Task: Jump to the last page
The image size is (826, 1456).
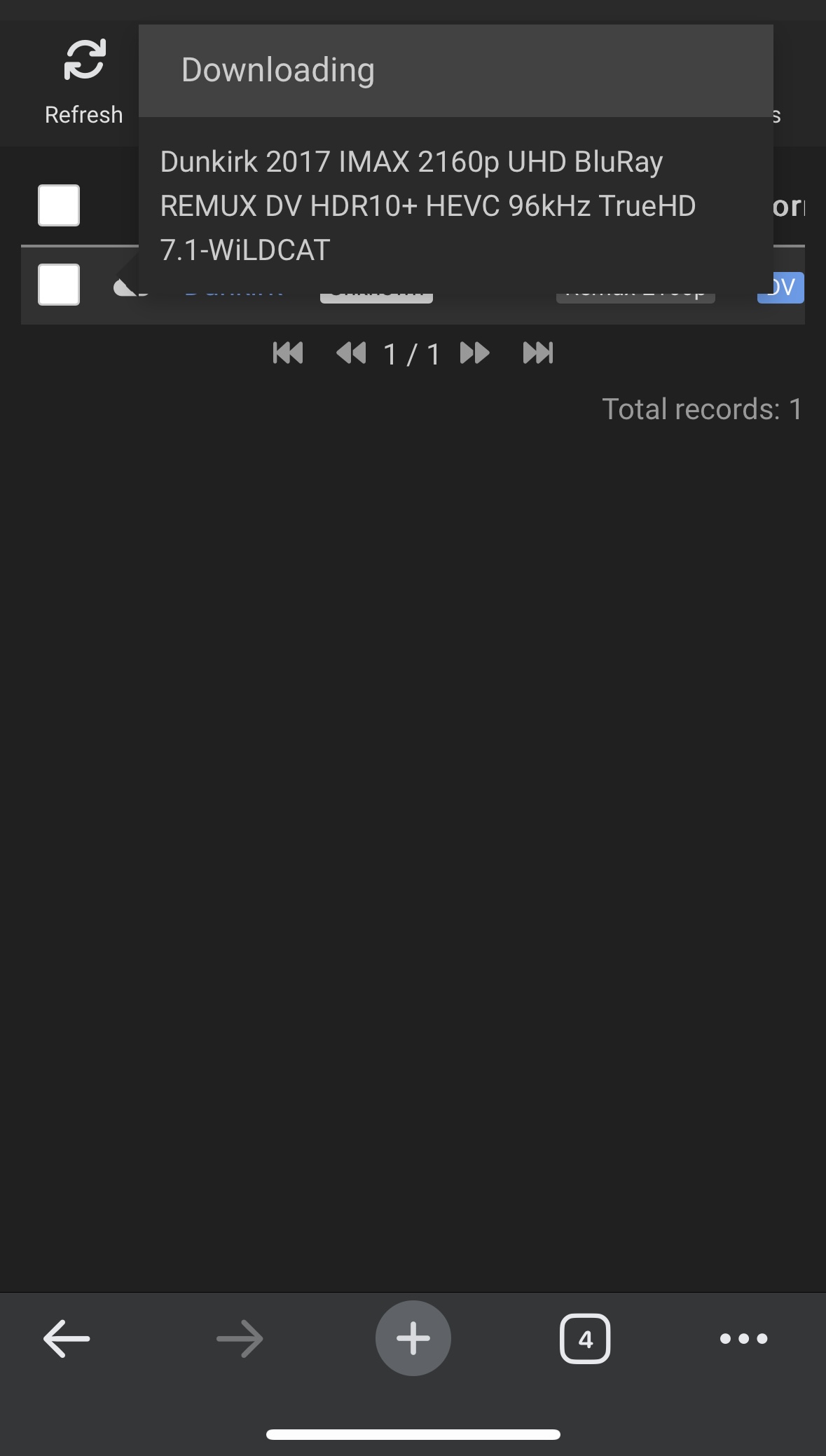Action: 538,353
